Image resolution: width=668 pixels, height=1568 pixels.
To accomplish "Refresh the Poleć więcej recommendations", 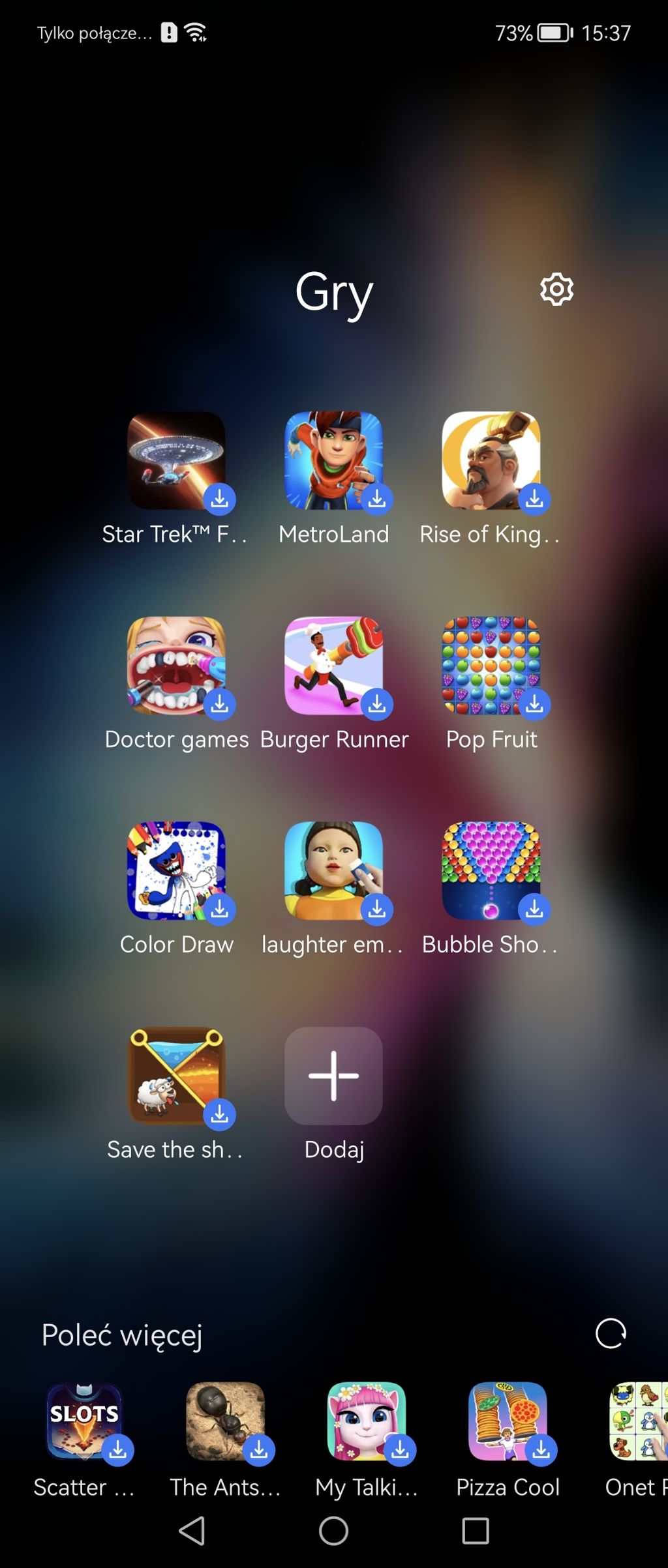I will click(x=611, y=1333).
